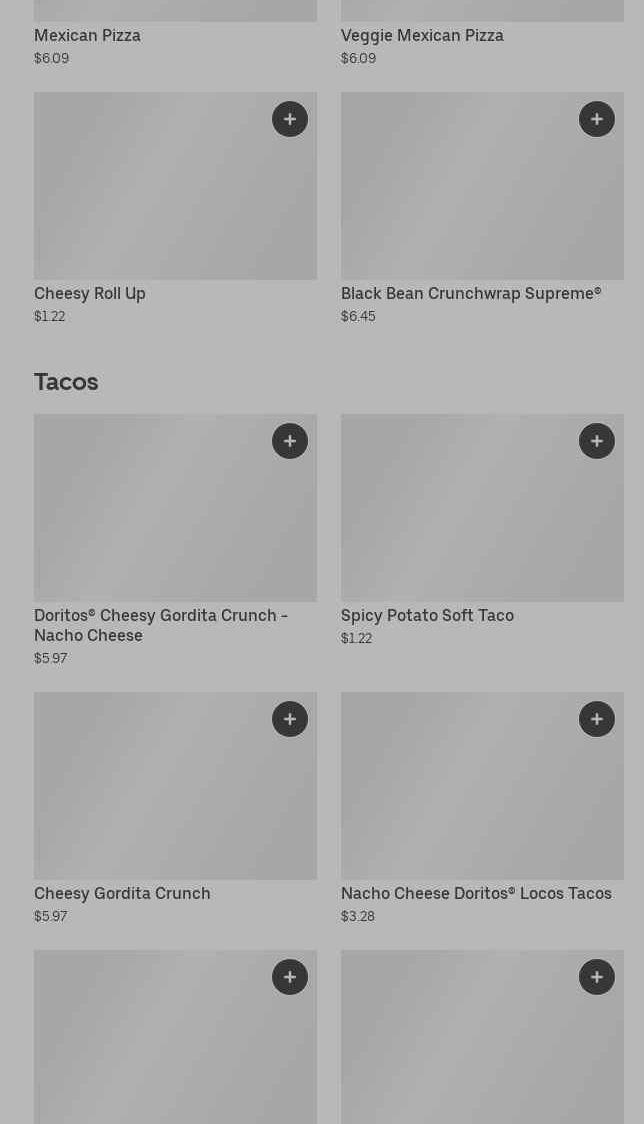Open the Veggie Mexican Pizza item
The width and height of the screenshot is (644, 1124).
point(422,36)
